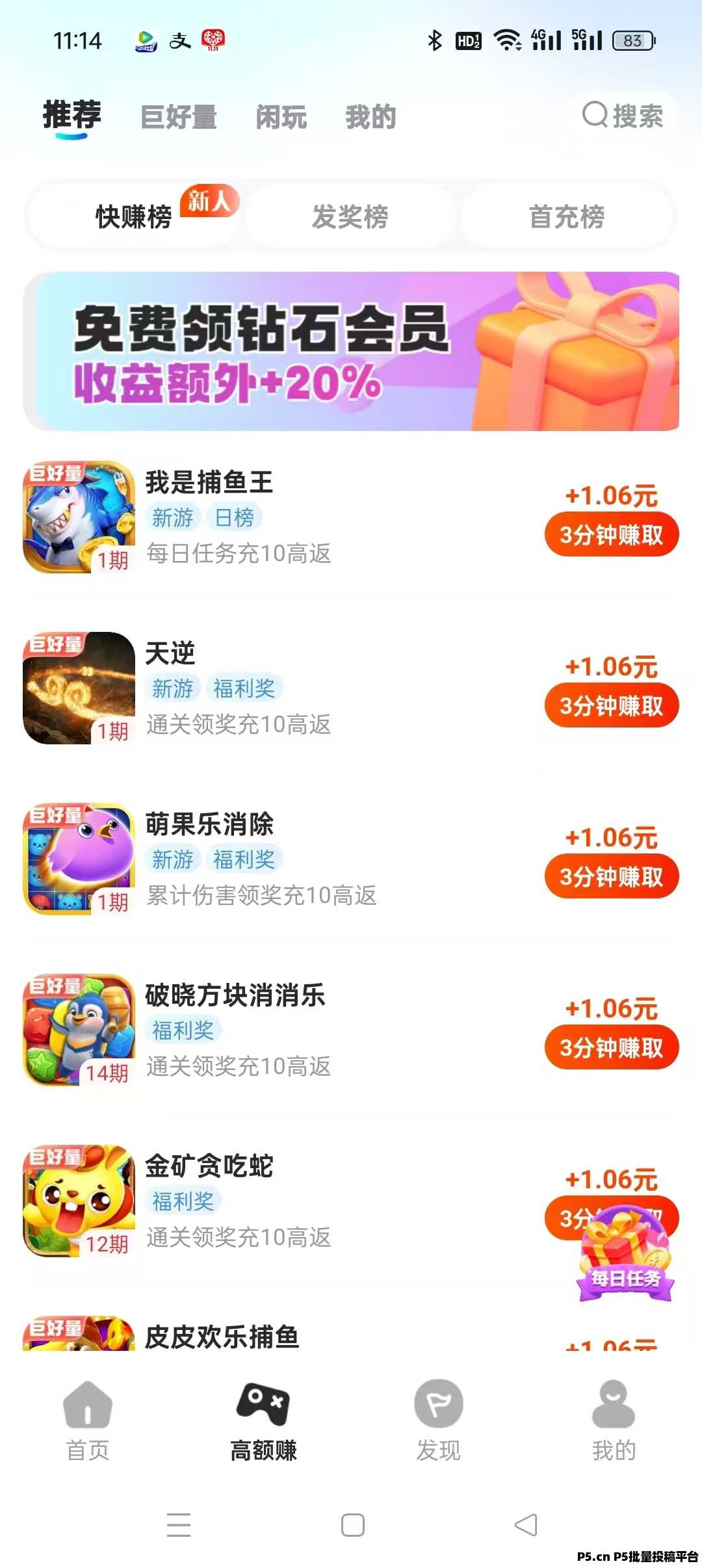
Task: Open the 发现 bottom tab
Action: (x=439, y=1421)
